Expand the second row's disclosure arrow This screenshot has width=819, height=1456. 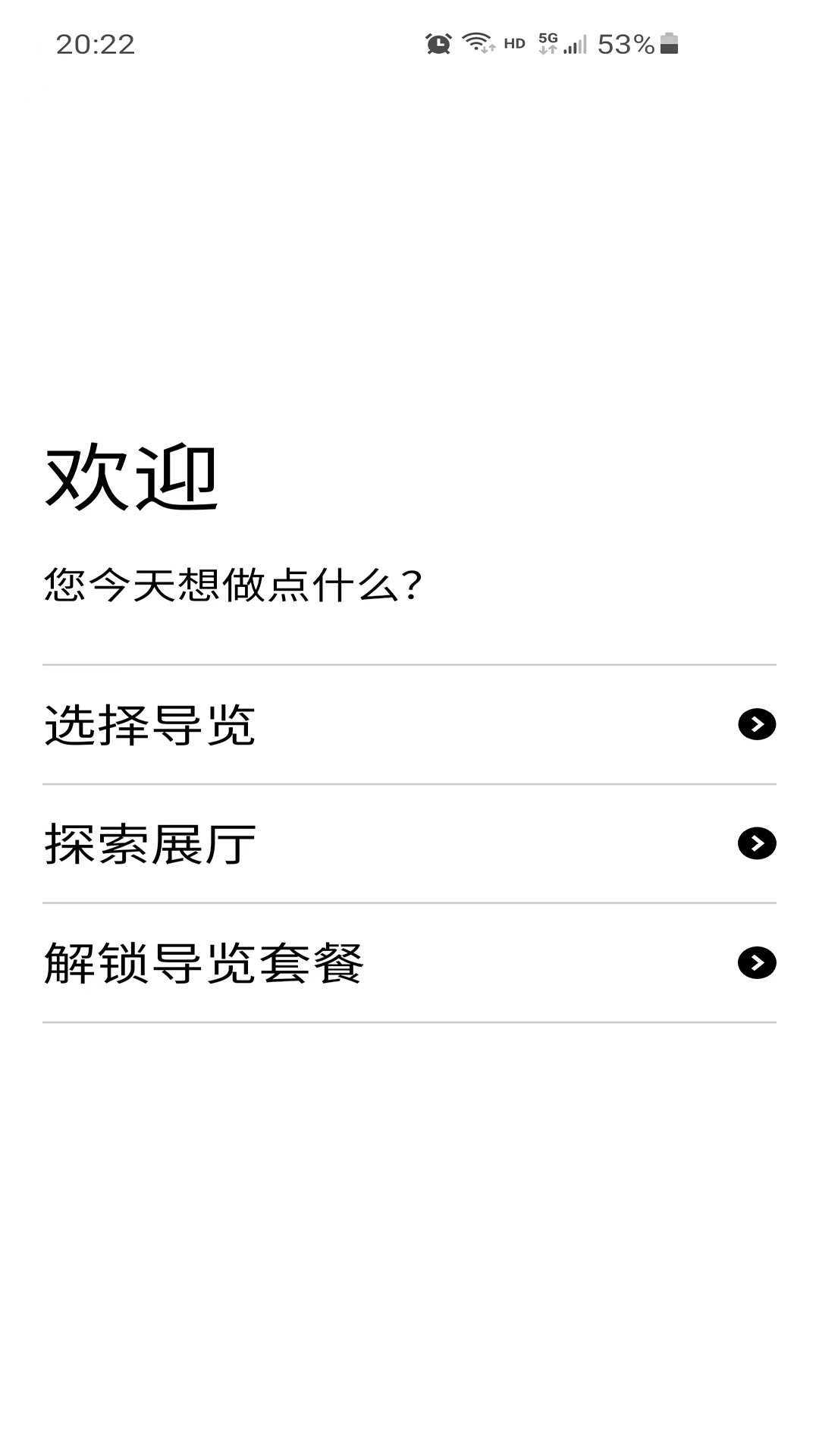pos(756,843)
